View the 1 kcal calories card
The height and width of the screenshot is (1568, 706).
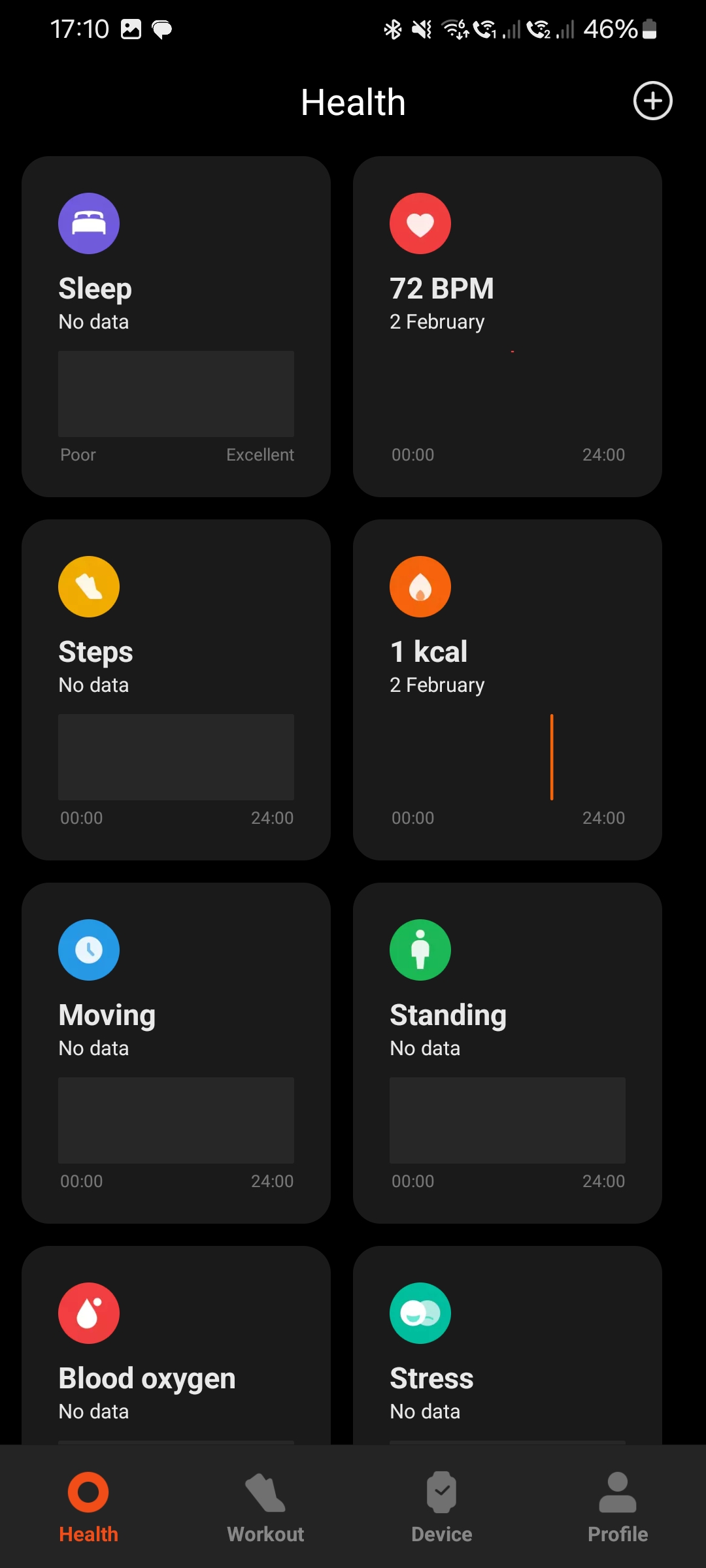click(x=507, y=690)
